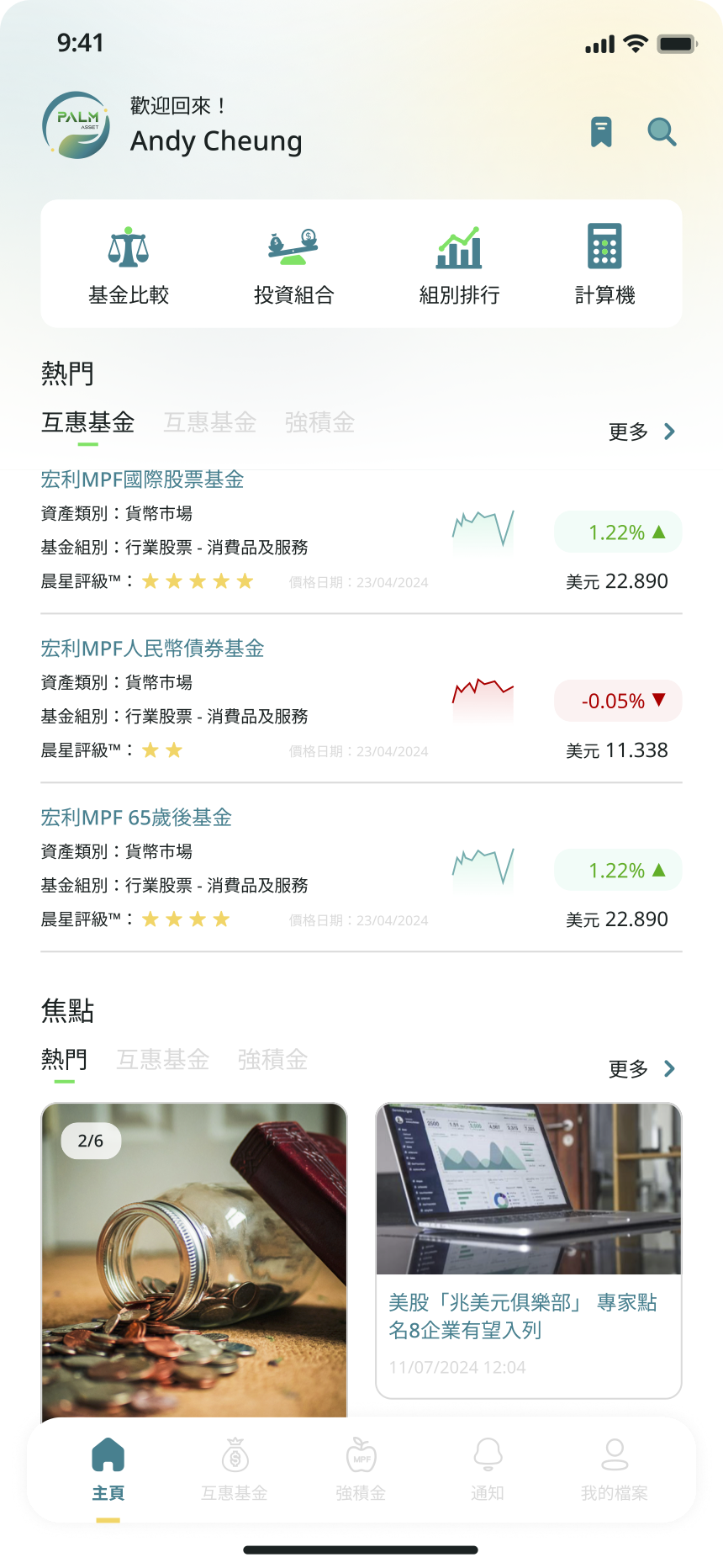Go to 投資組合 portfolio shortcut
Image resolution: width=723 pixels, height=1568 pixels.
(293, 265)
